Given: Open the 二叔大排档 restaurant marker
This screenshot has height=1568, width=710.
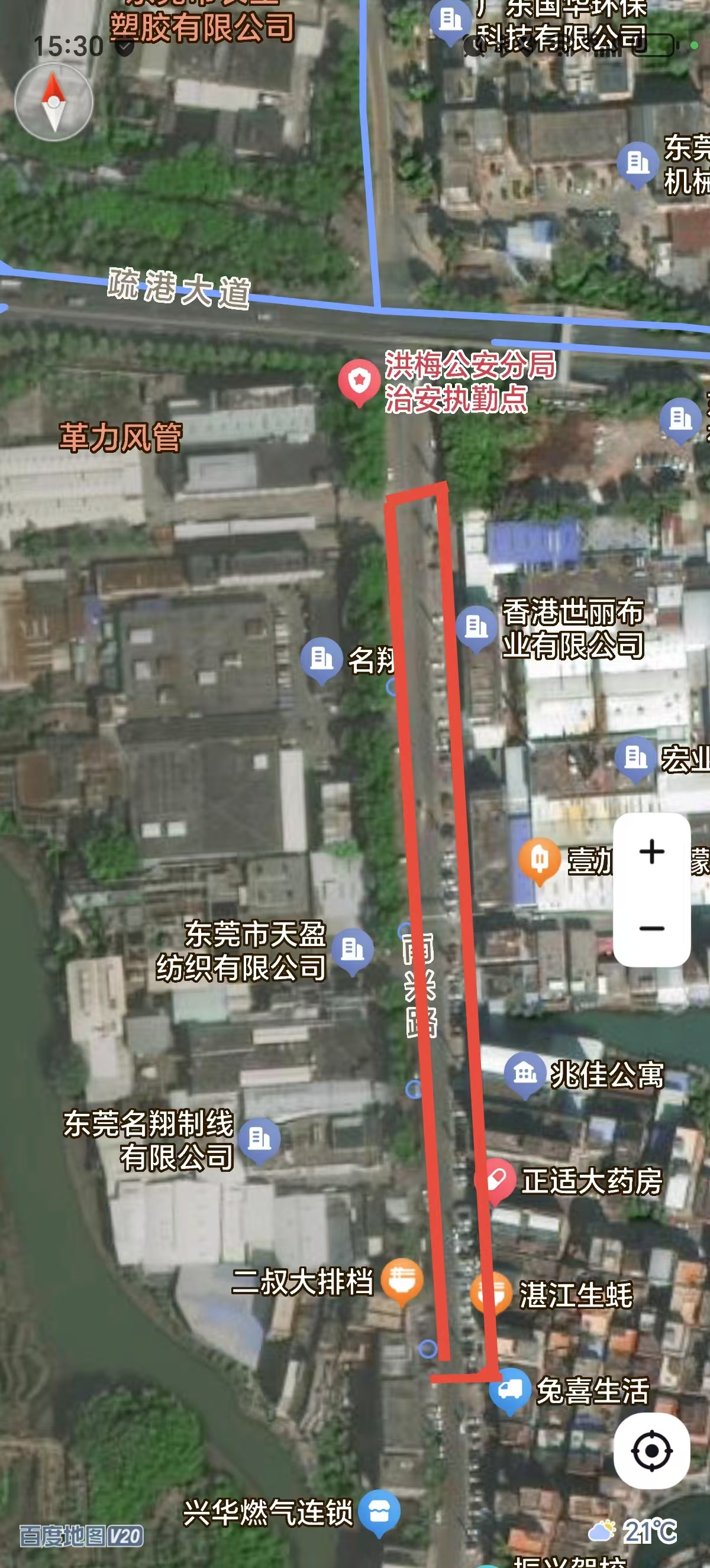Looking at the screenshot, I should (x=402, y=1278).
